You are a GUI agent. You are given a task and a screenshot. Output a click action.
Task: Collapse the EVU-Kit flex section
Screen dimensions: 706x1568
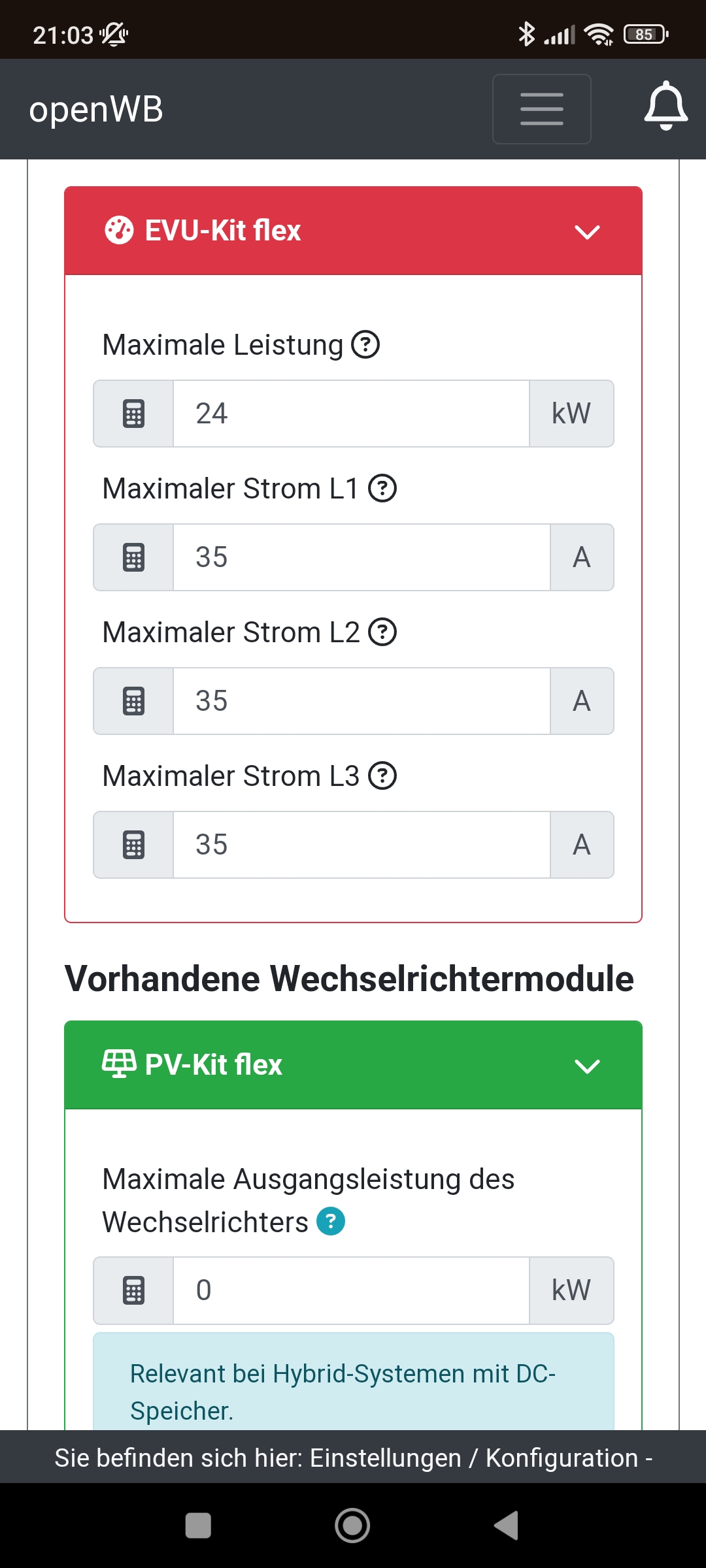coord(586,231)
